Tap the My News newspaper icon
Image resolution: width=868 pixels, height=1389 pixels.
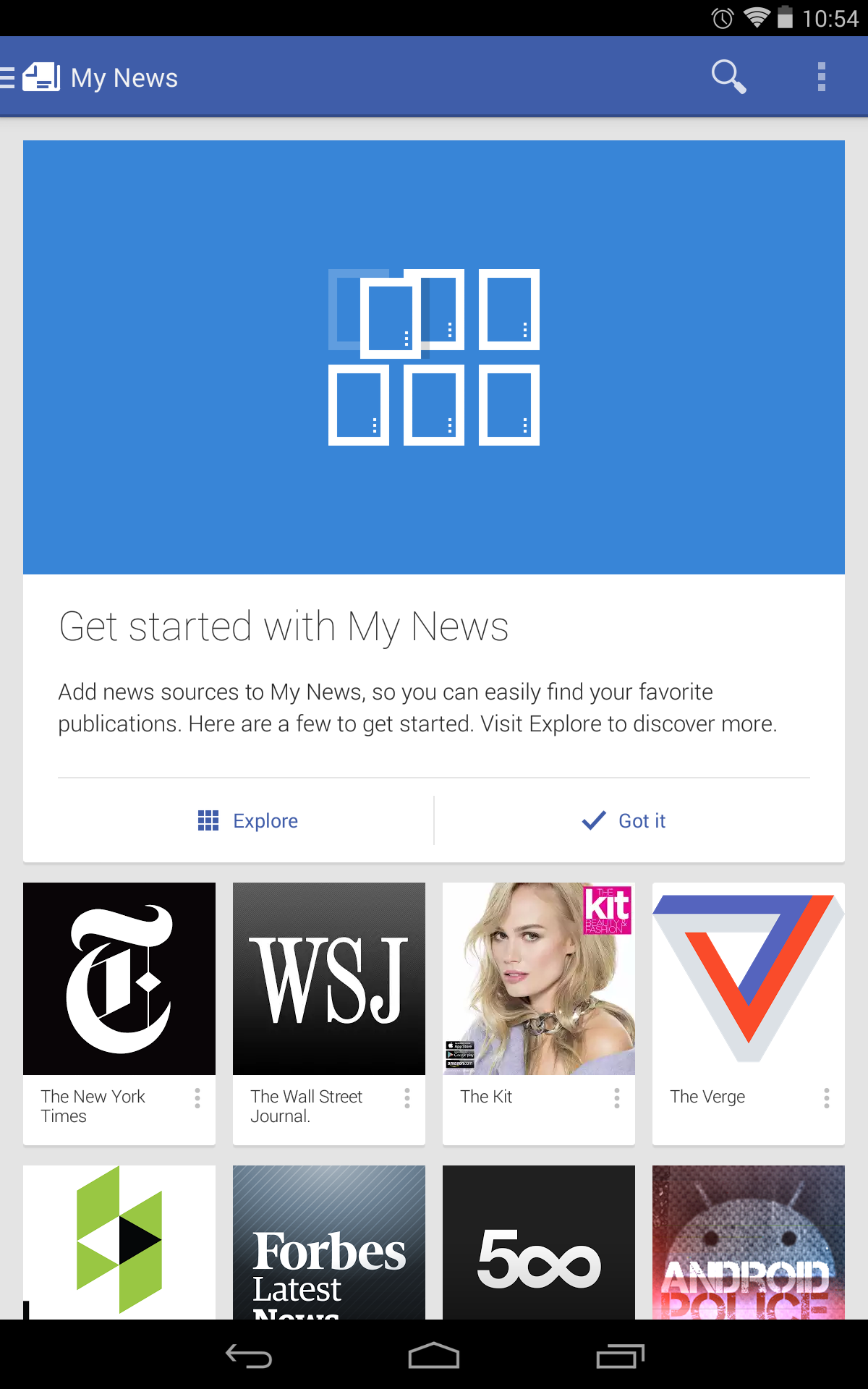coord(40,77)
